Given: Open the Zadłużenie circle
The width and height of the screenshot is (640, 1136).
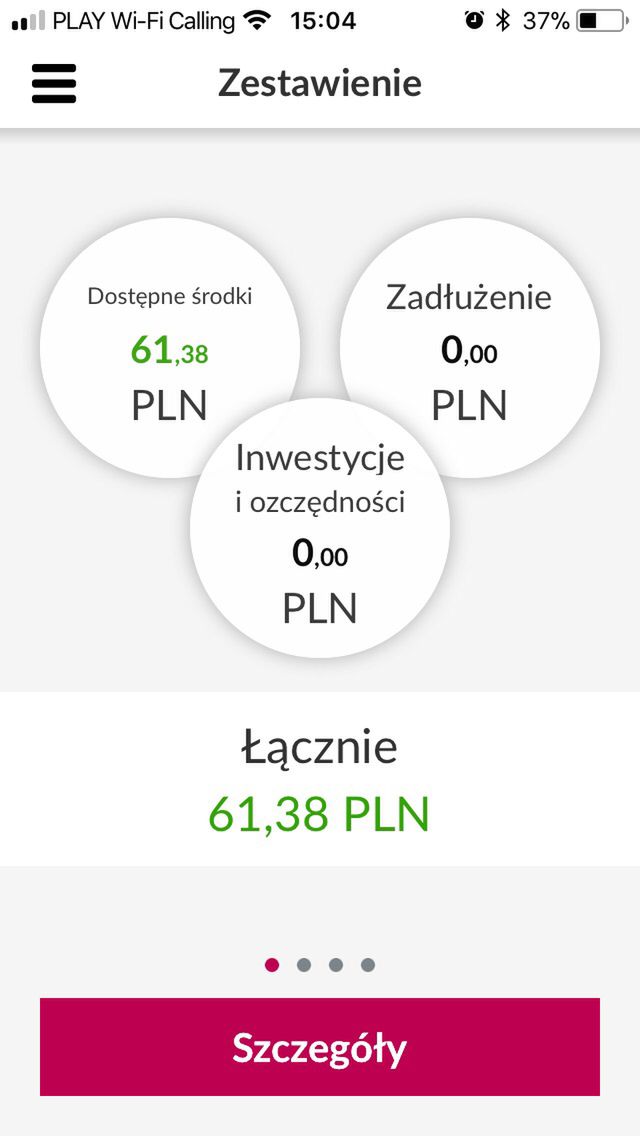Looking at the screenshot, I should tap(470, 348).
